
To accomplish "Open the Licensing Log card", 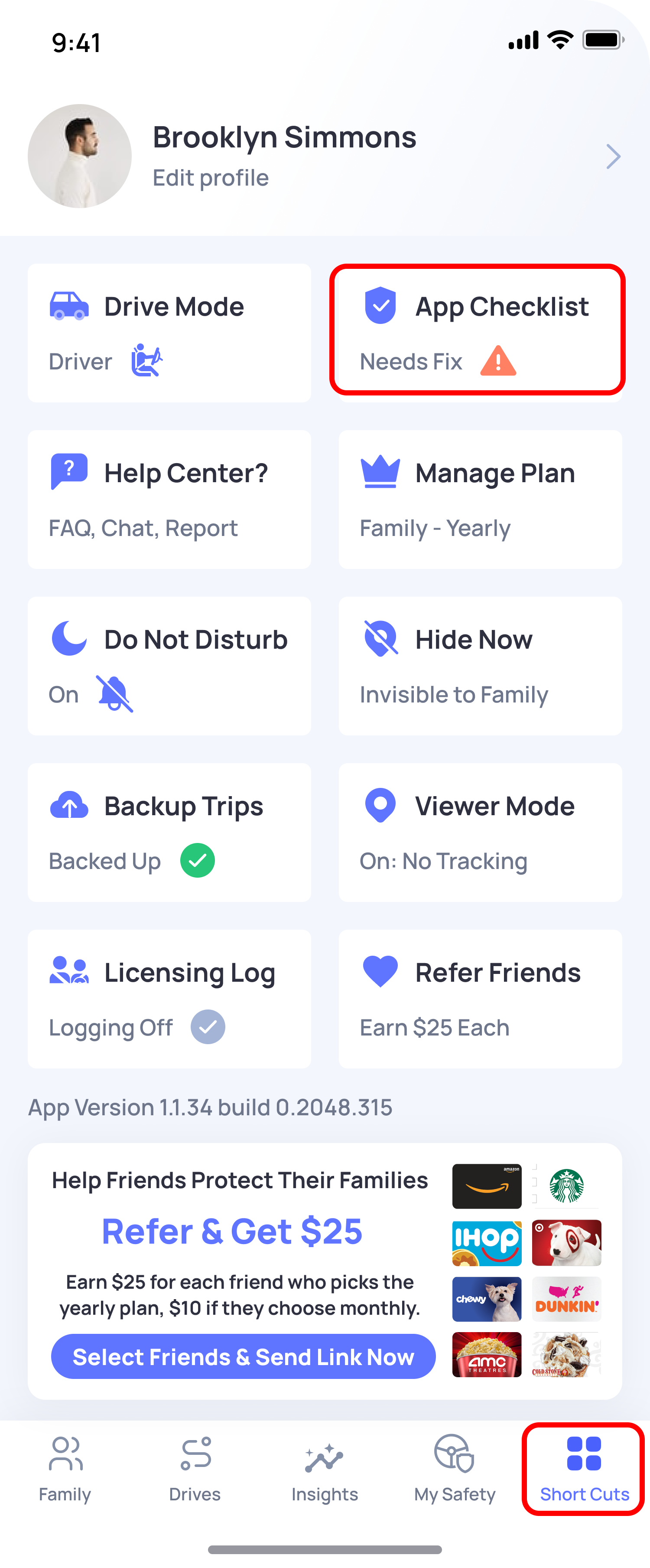I will coord(169,998).
